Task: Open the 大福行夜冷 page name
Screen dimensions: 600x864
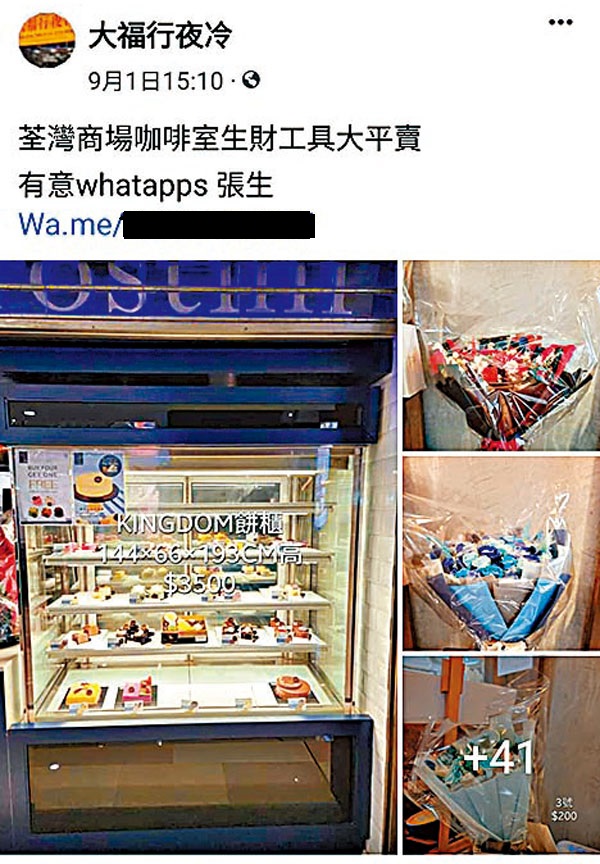Action: coord(160,37)
